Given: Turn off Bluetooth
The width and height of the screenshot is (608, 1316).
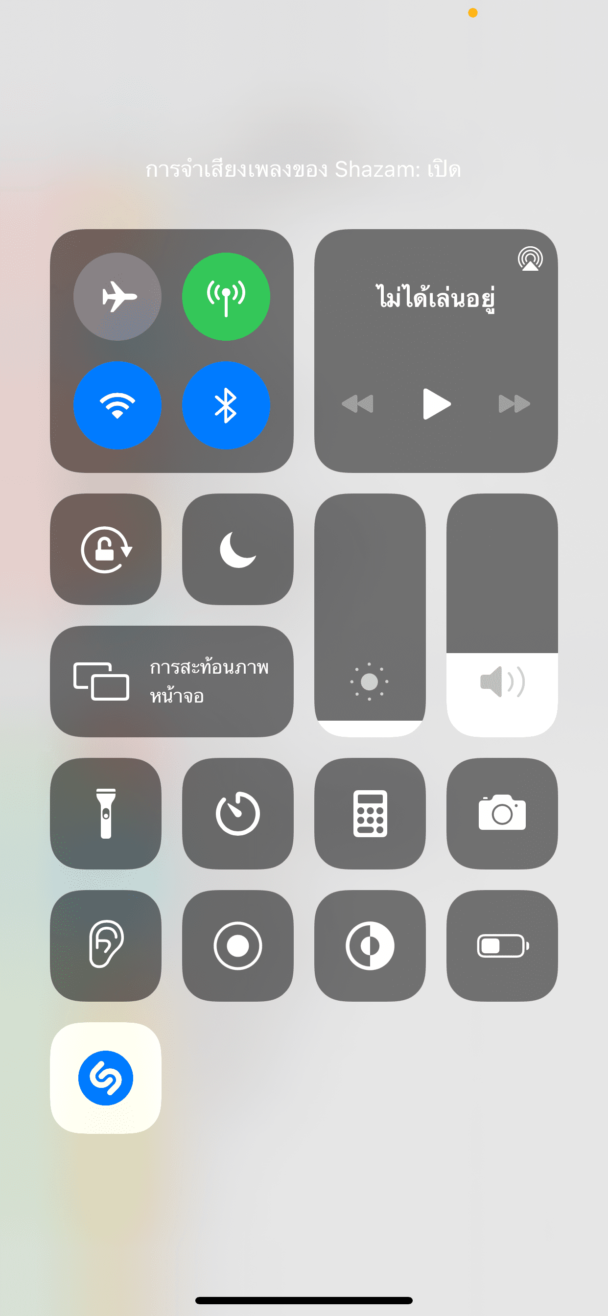Looking at the screenshot, I should [x=226, y=405].
